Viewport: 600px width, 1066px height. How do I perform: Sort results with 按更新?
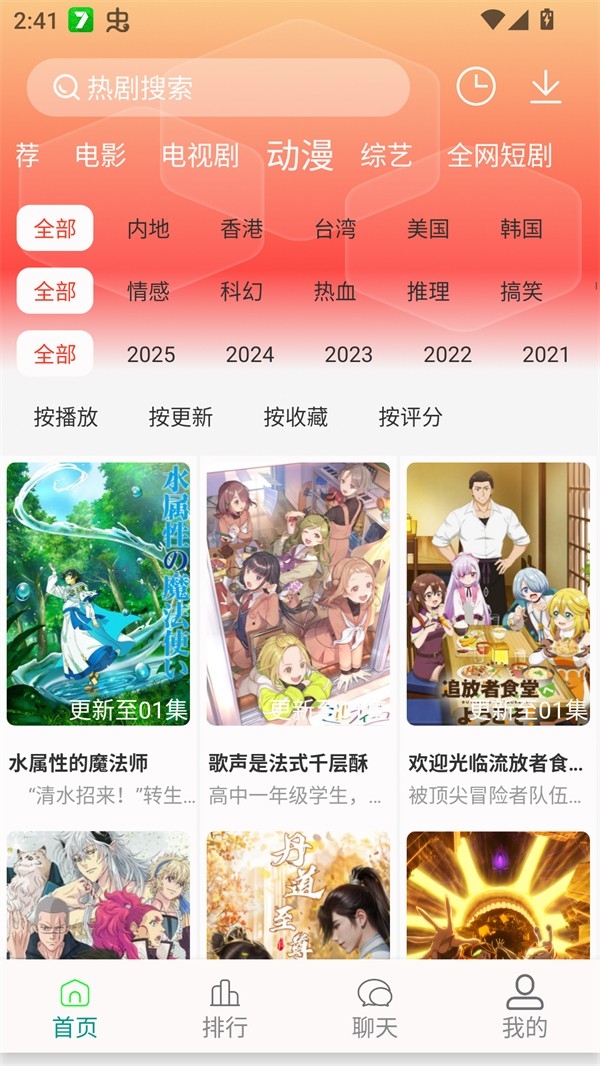pyautogui.click(x=180, y=417)
